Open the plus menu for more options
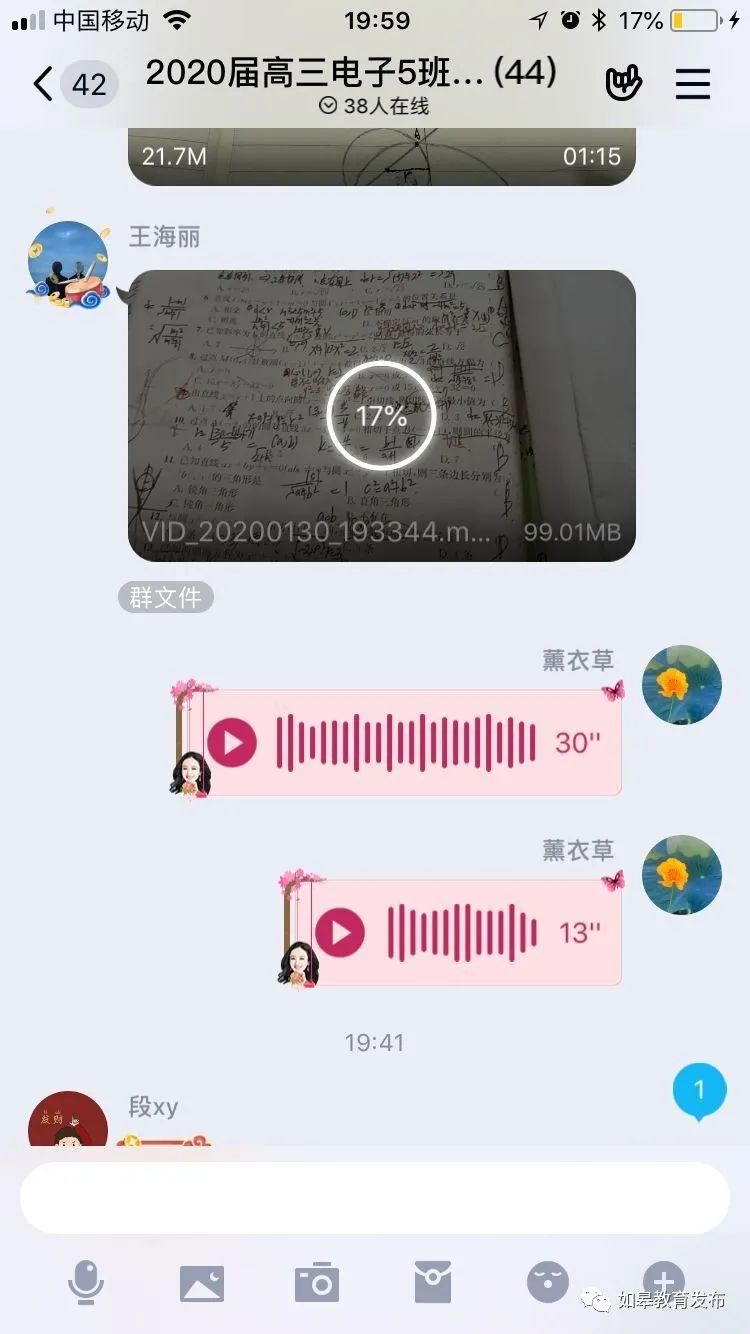The width and height of the screenshot is (750, 1334). point(663,1280)
